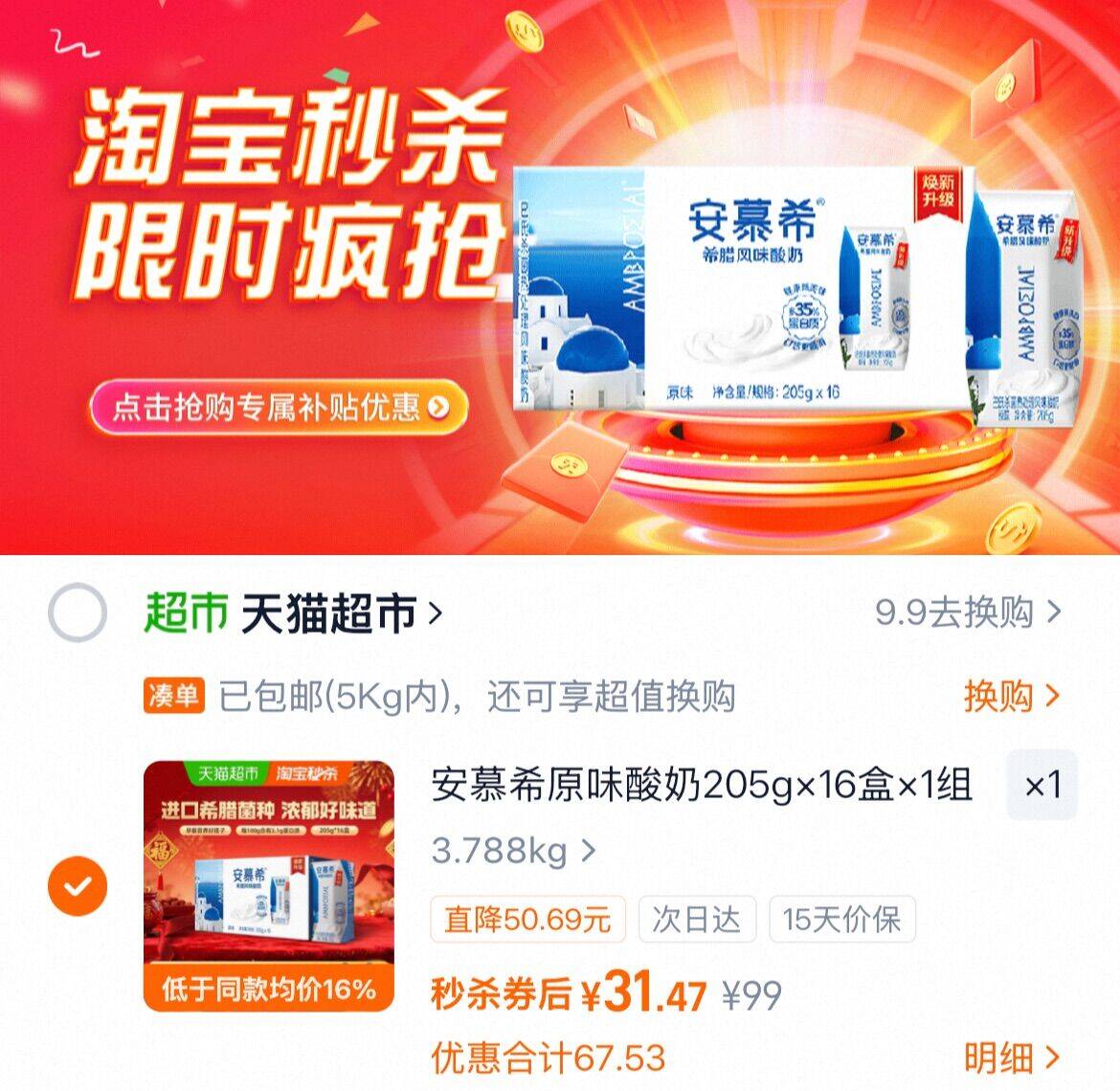Open the 安慕希 yogurt product thumbnail
1120x1091 pixels.
coord(269,886)
